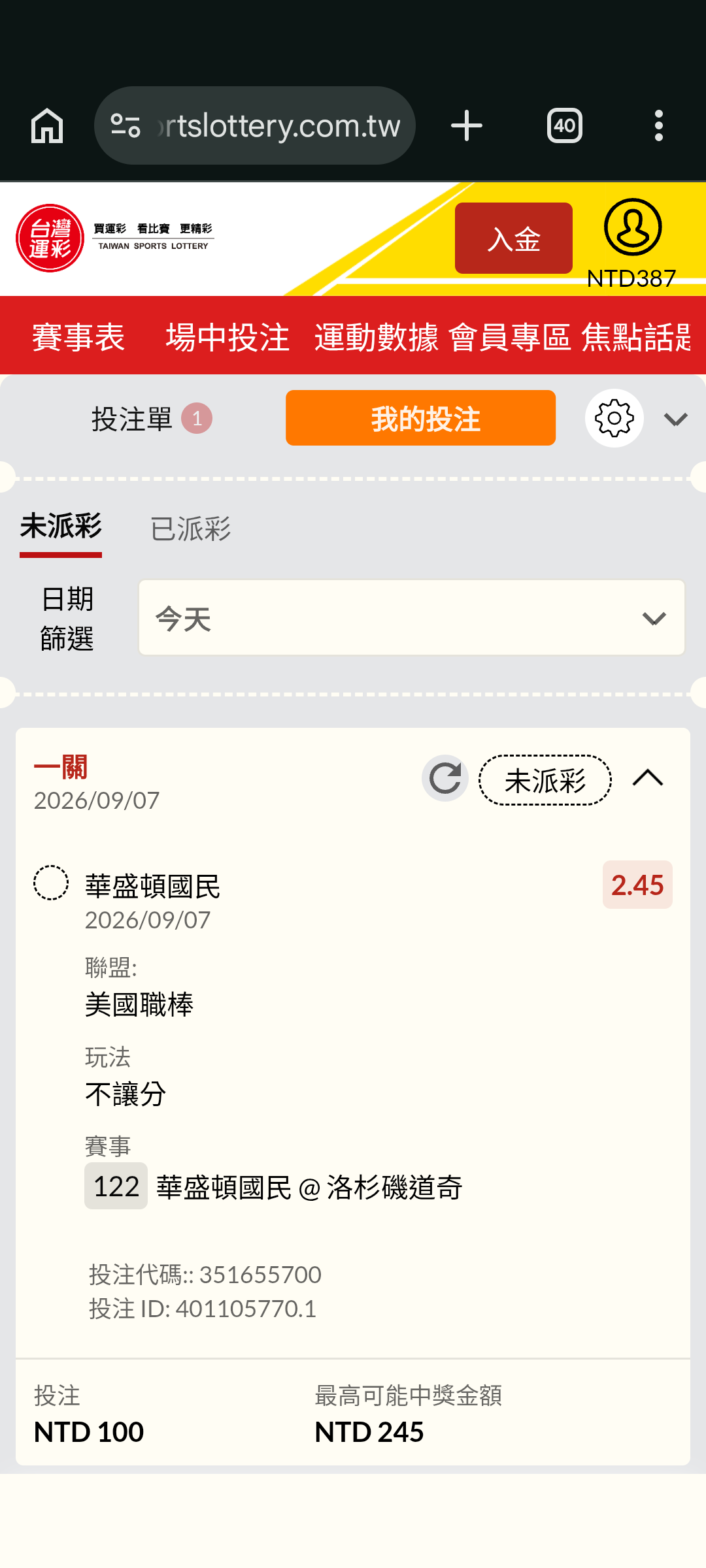Go to 會員專區 member area

[x=510, y=337]
